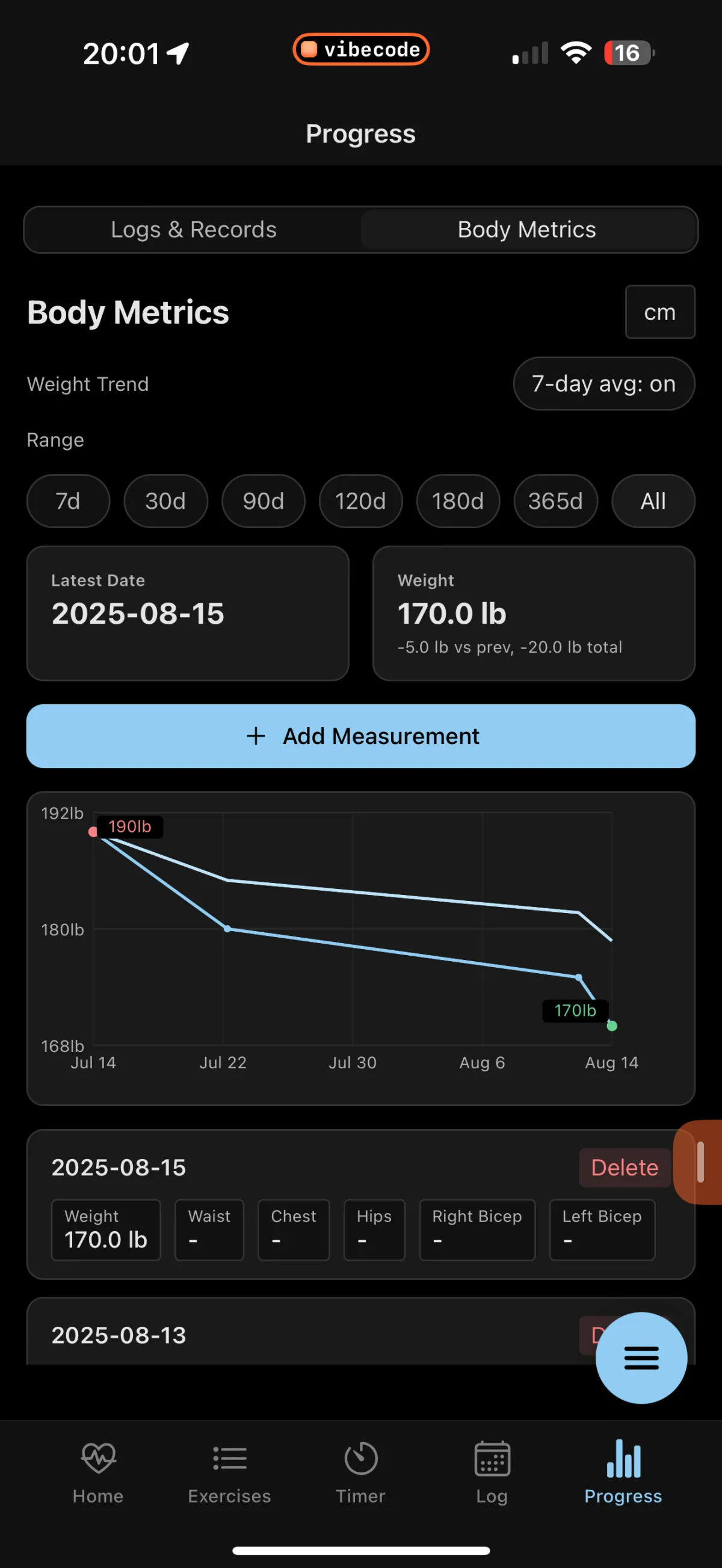Open the Log tab

(492, 1473)
